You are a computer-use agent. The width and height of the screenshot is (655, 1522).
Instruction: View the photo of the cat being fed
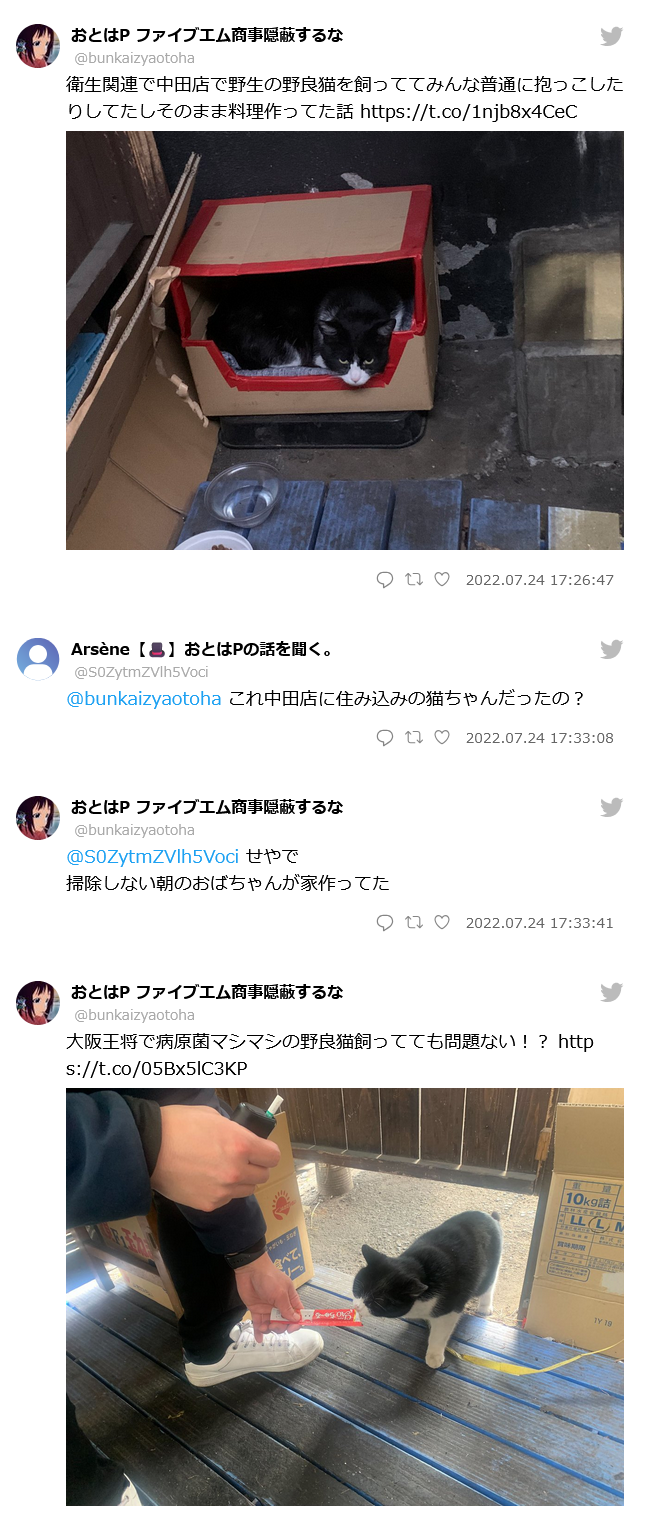pyautogui.click(x=345, y=1297)
